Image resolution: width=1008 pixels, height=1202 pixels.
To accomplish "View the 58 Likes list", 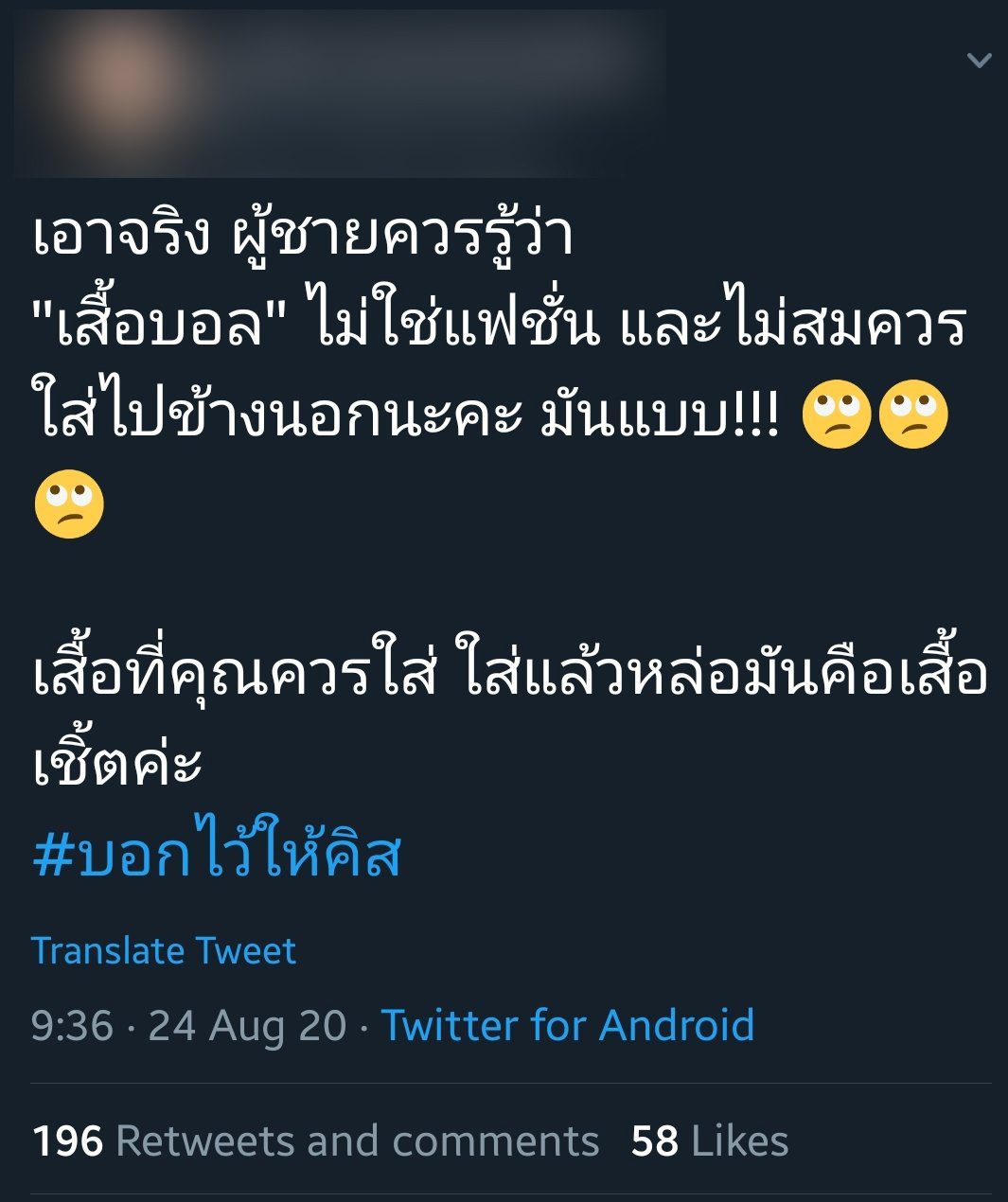I will click(710, 1141).
